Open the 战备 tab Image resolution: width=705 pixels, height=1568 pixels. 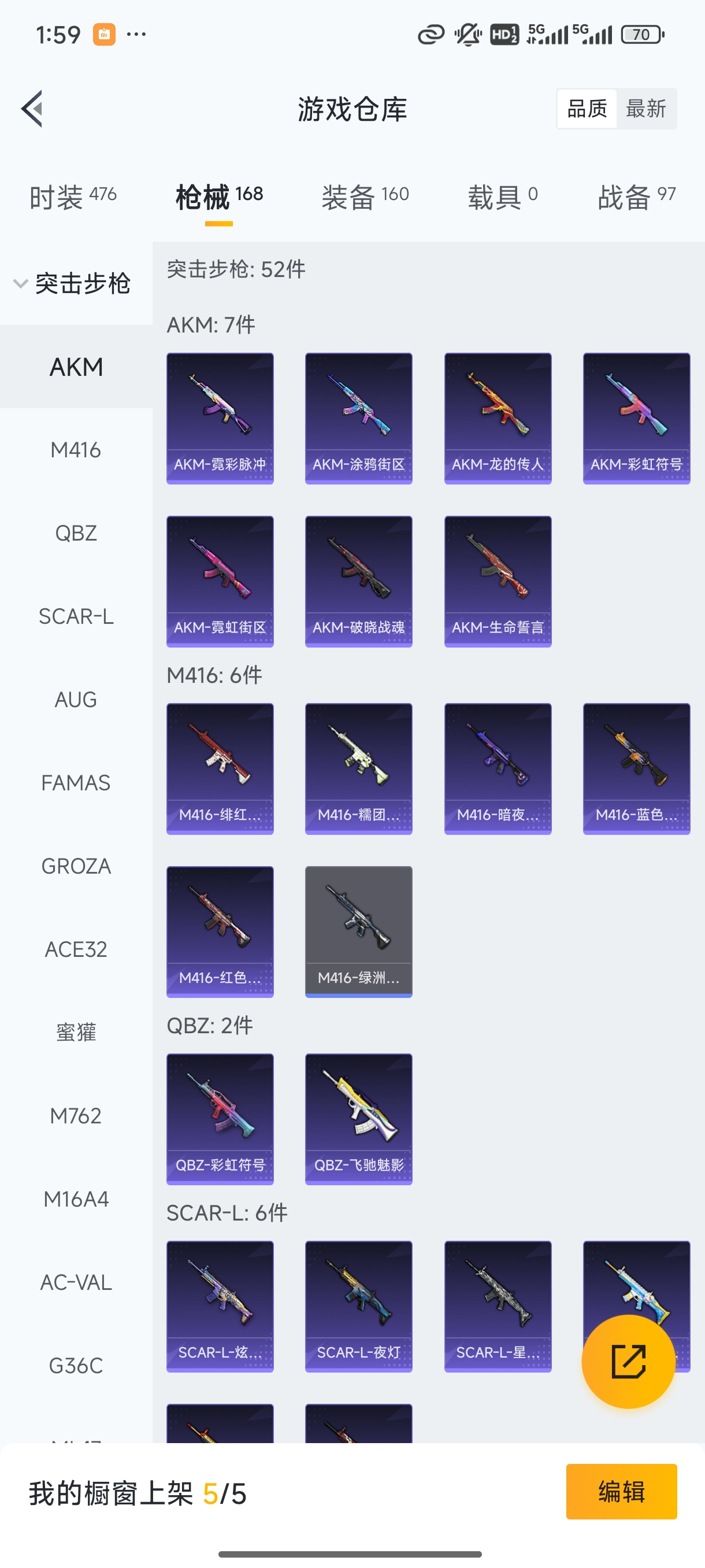pos(636,197)
